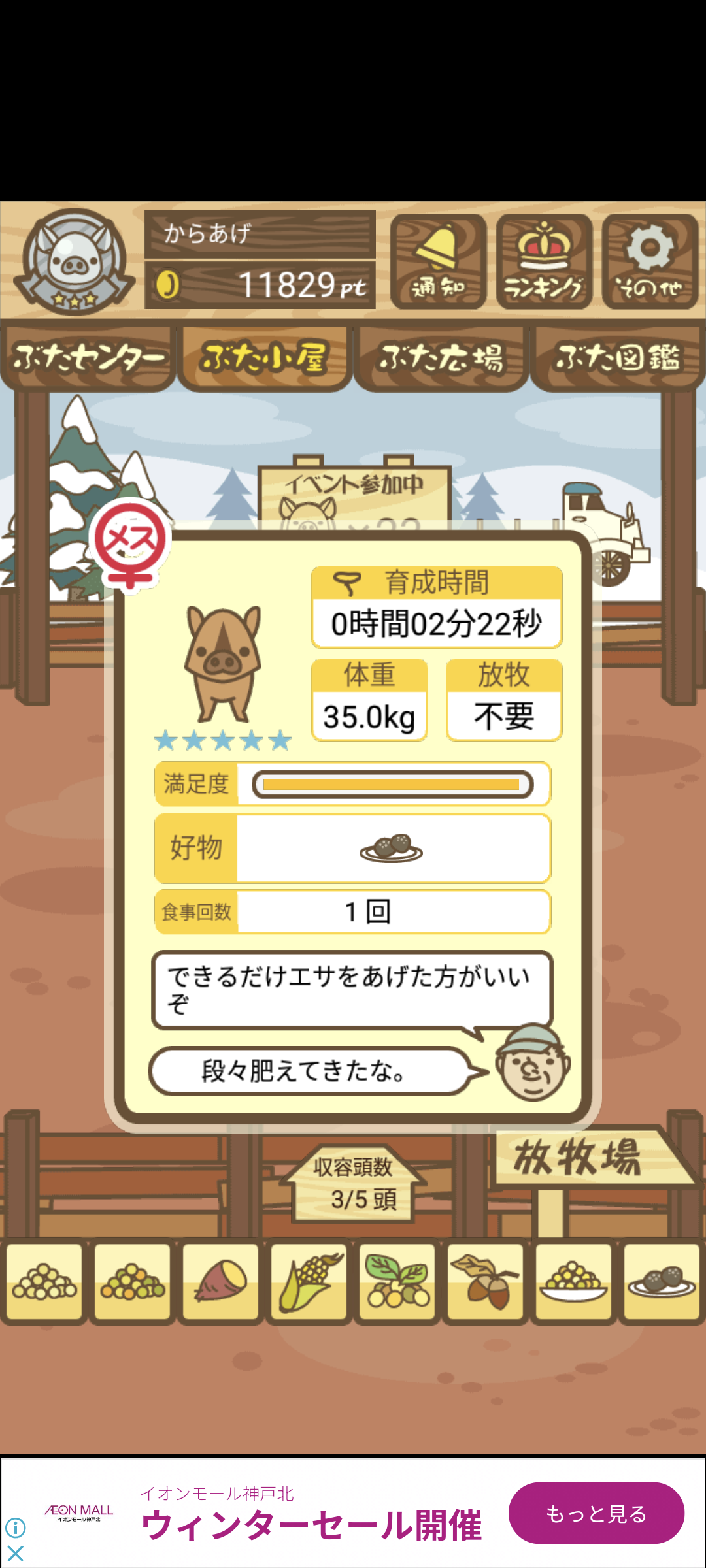Viewport: 706px width, 1568px height.
Task: Switch to ぶた小屋 tab
Action: tap(265, 358)
